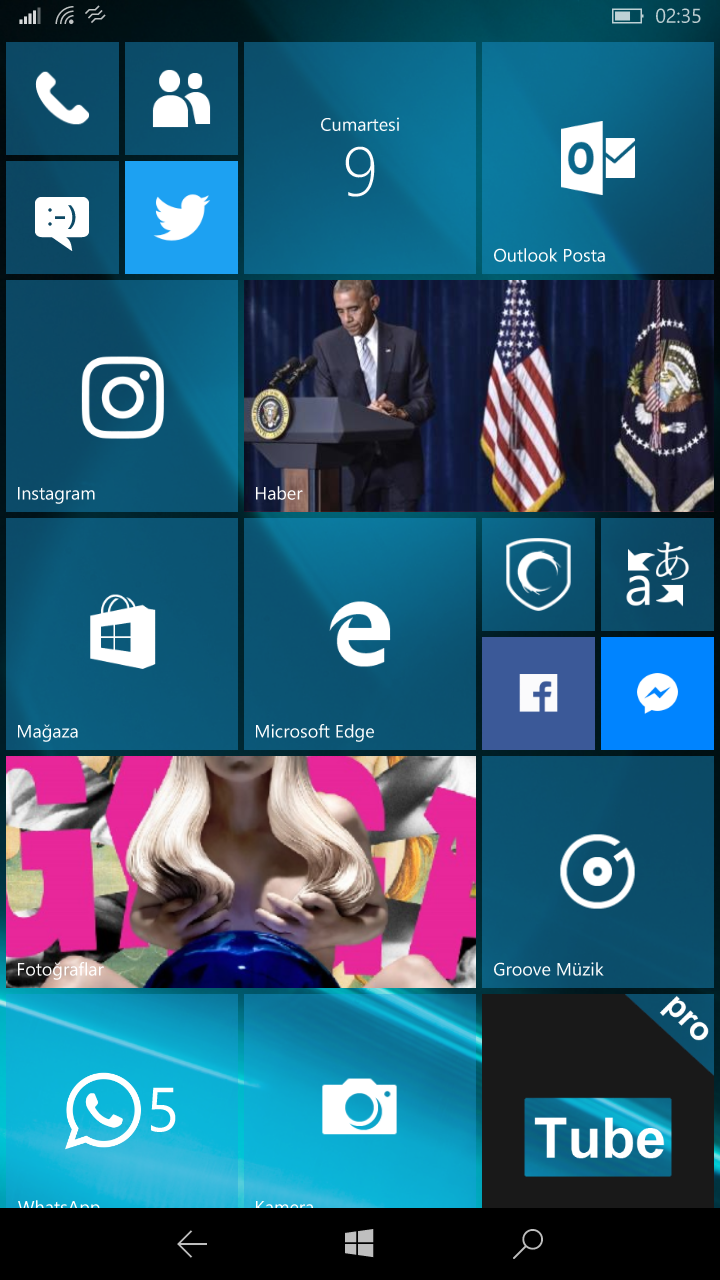
Task: Open the Fotoğraflar photos tile
Action: (241, 872)
